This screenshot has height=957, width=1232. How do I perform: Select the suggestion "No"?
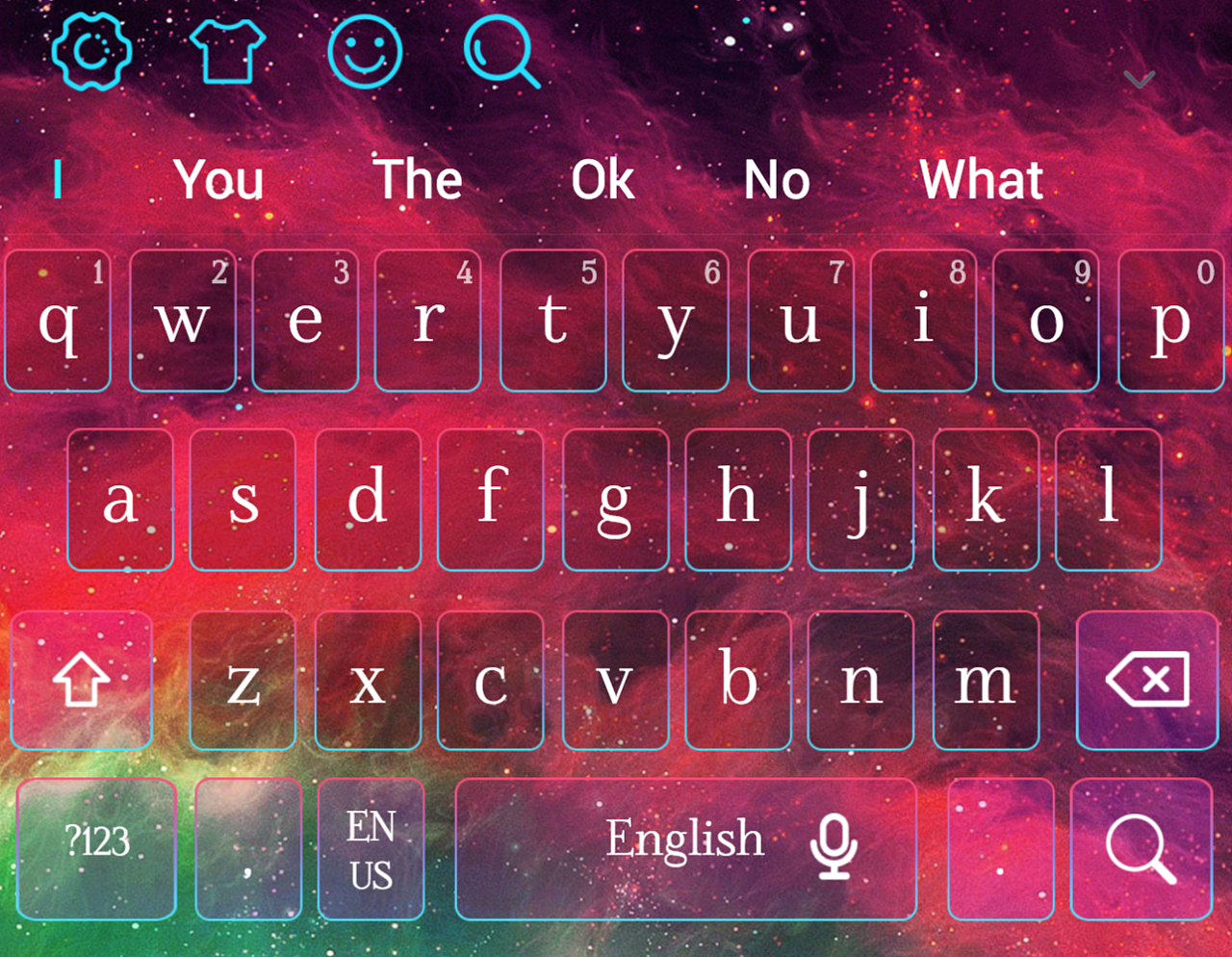coord(776,180)
